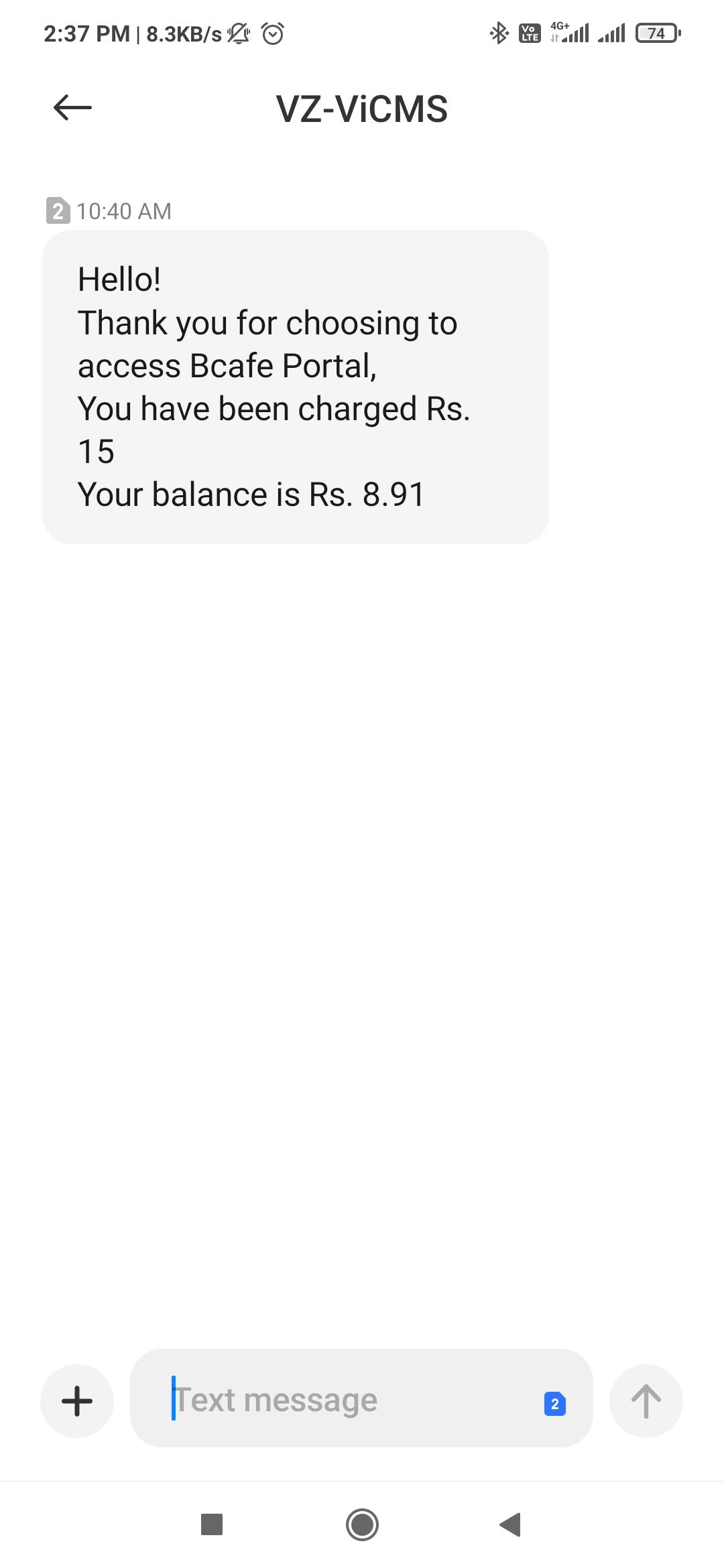Go back from the VZ-ViCMS conversation
724x1568 pixels.
[72, 107]
